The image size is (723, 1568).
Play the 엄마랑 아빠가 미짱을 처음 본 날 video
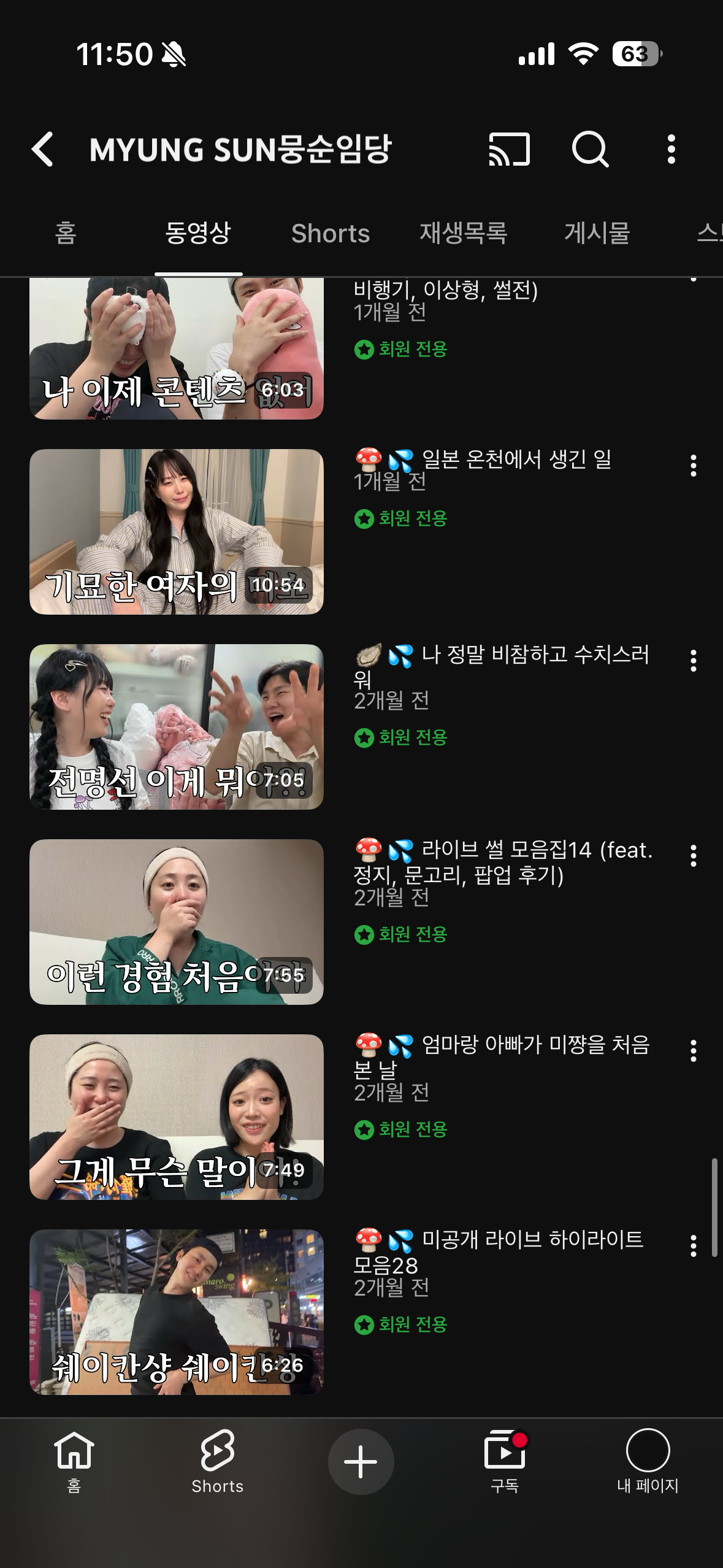pyautogui.click(x=177, y=1116)
